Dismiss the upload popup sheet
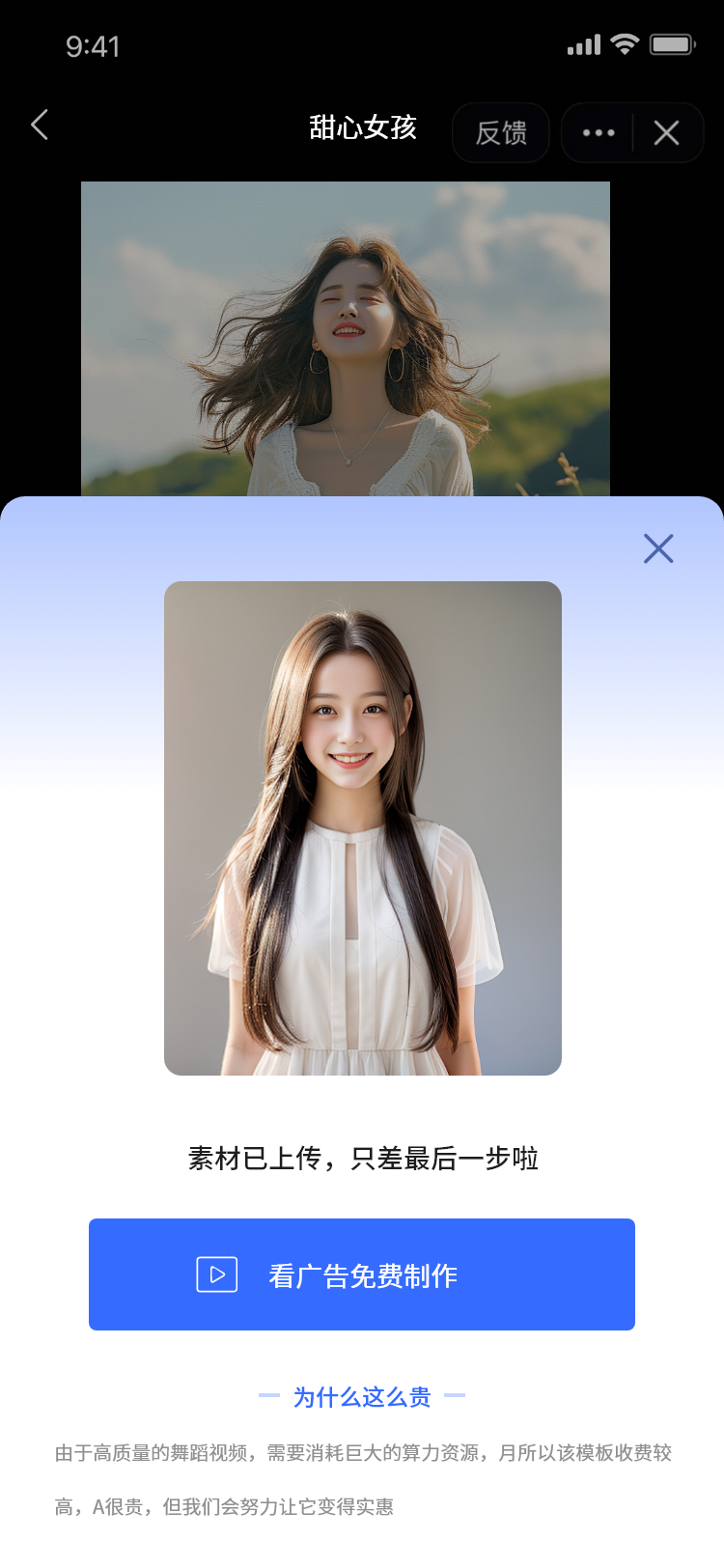 click(x=658, y=548)
